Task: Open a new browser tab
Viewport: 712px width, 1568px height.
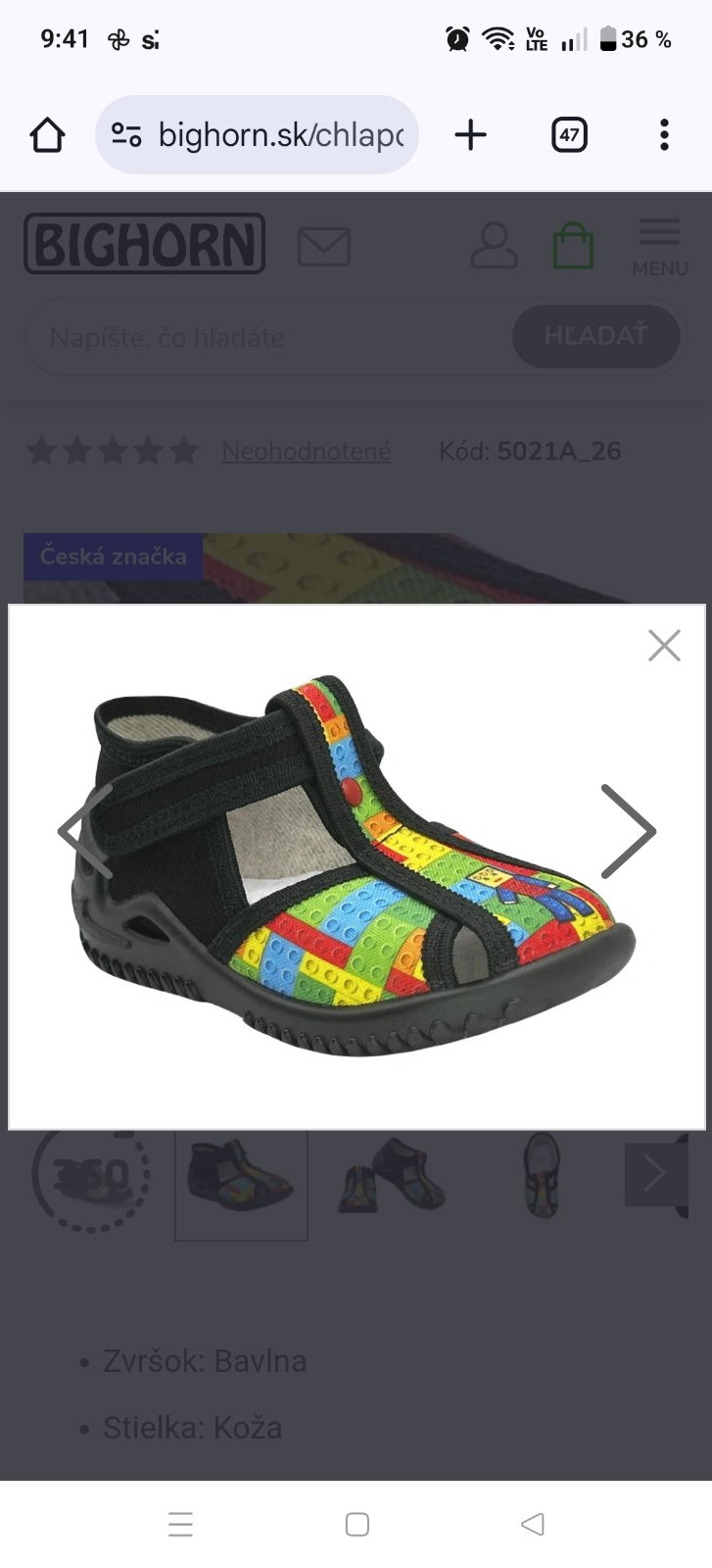Action: tap(471, 135)
